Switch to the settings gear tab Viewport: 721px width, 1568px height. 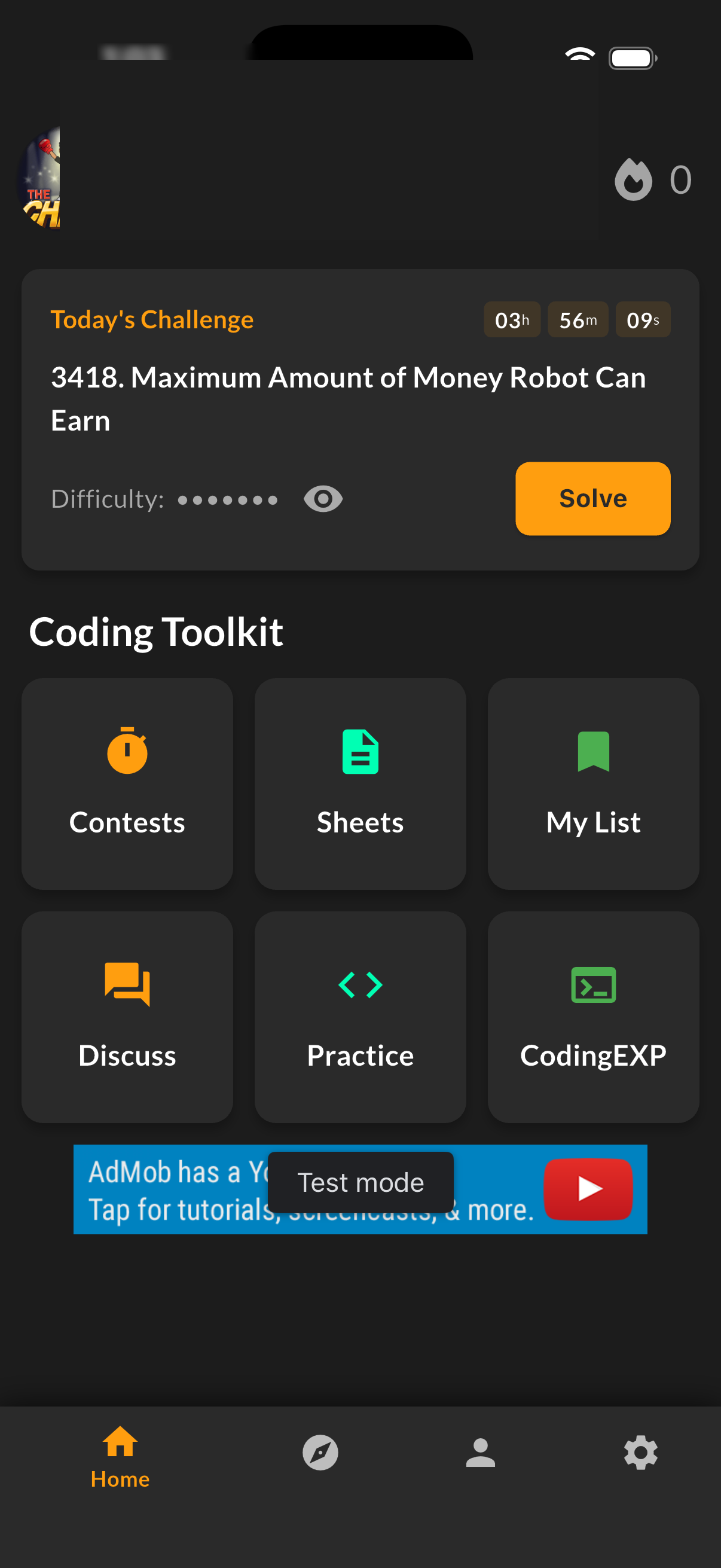pyautogui.click(x=641, y=1453)
